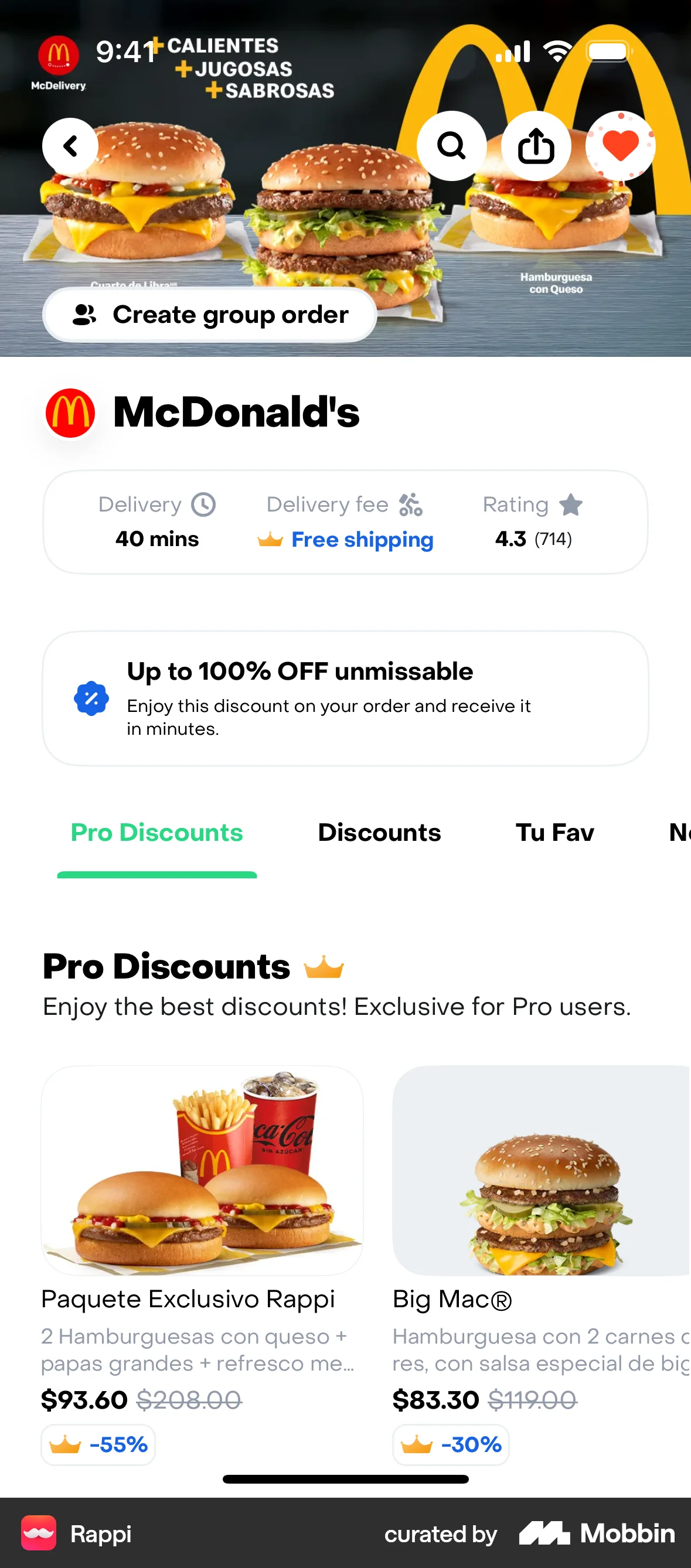Viewport: 691px width, 1568px height.
Task: Tap the blue discount badge icon
Action: (x=91, y=698)
